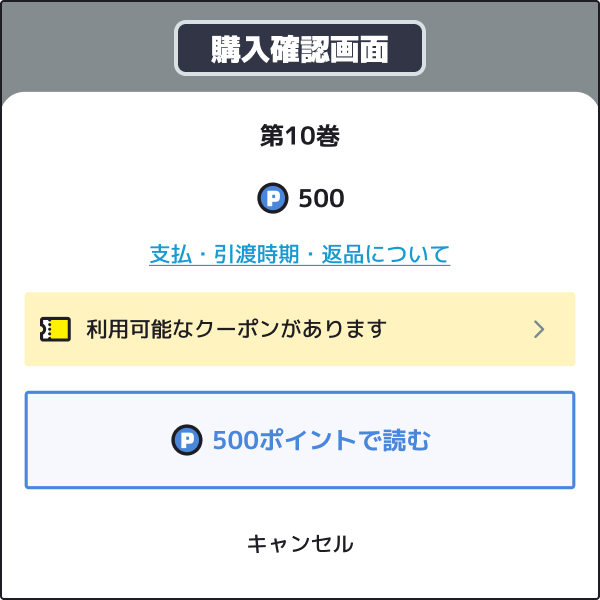The height and width of the screenshot is (600, 600).
Task: Open the 支払・引渡時期・返品について link
Action: (299, 254)
